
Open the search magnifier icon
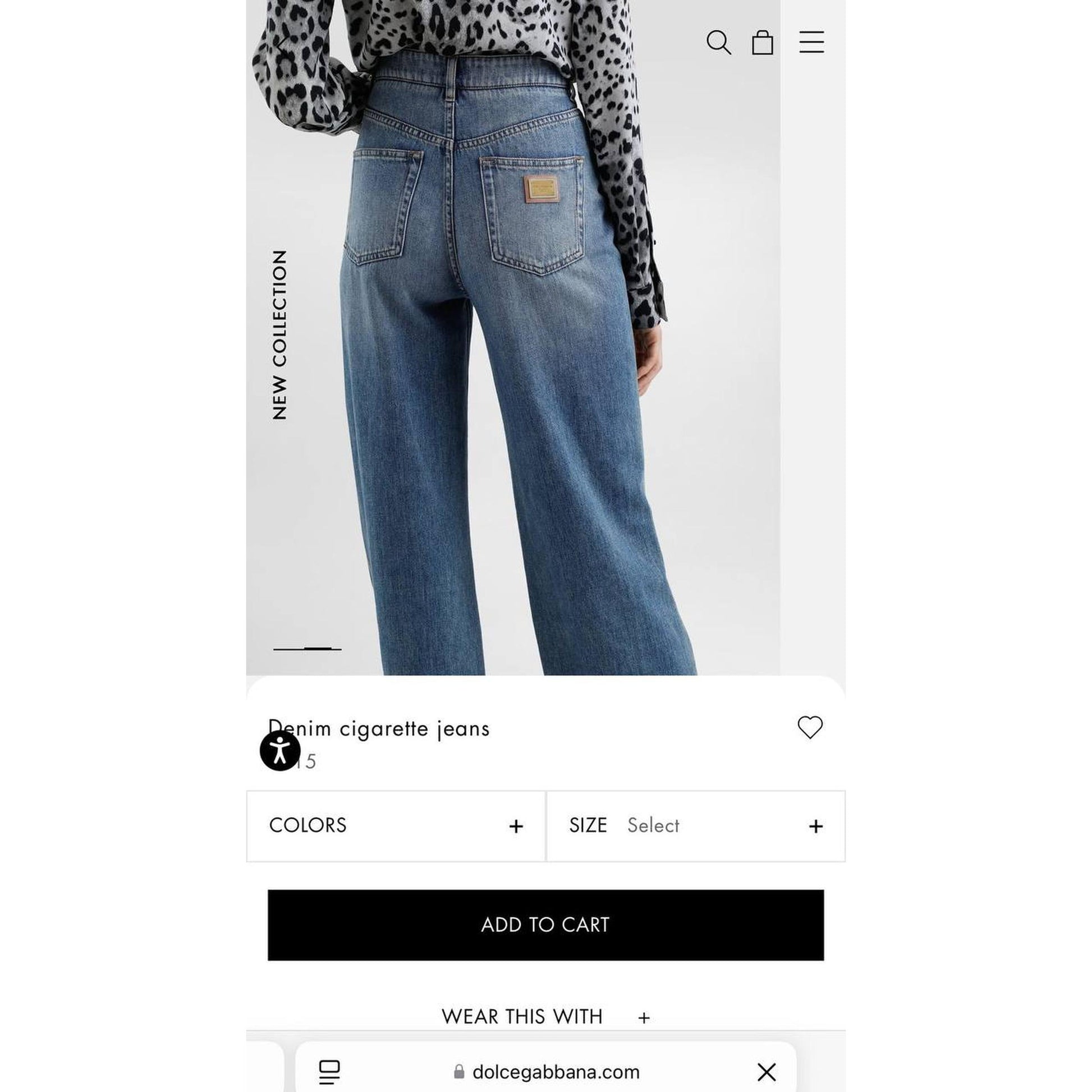pyautogui.click(x=718, y=43)
